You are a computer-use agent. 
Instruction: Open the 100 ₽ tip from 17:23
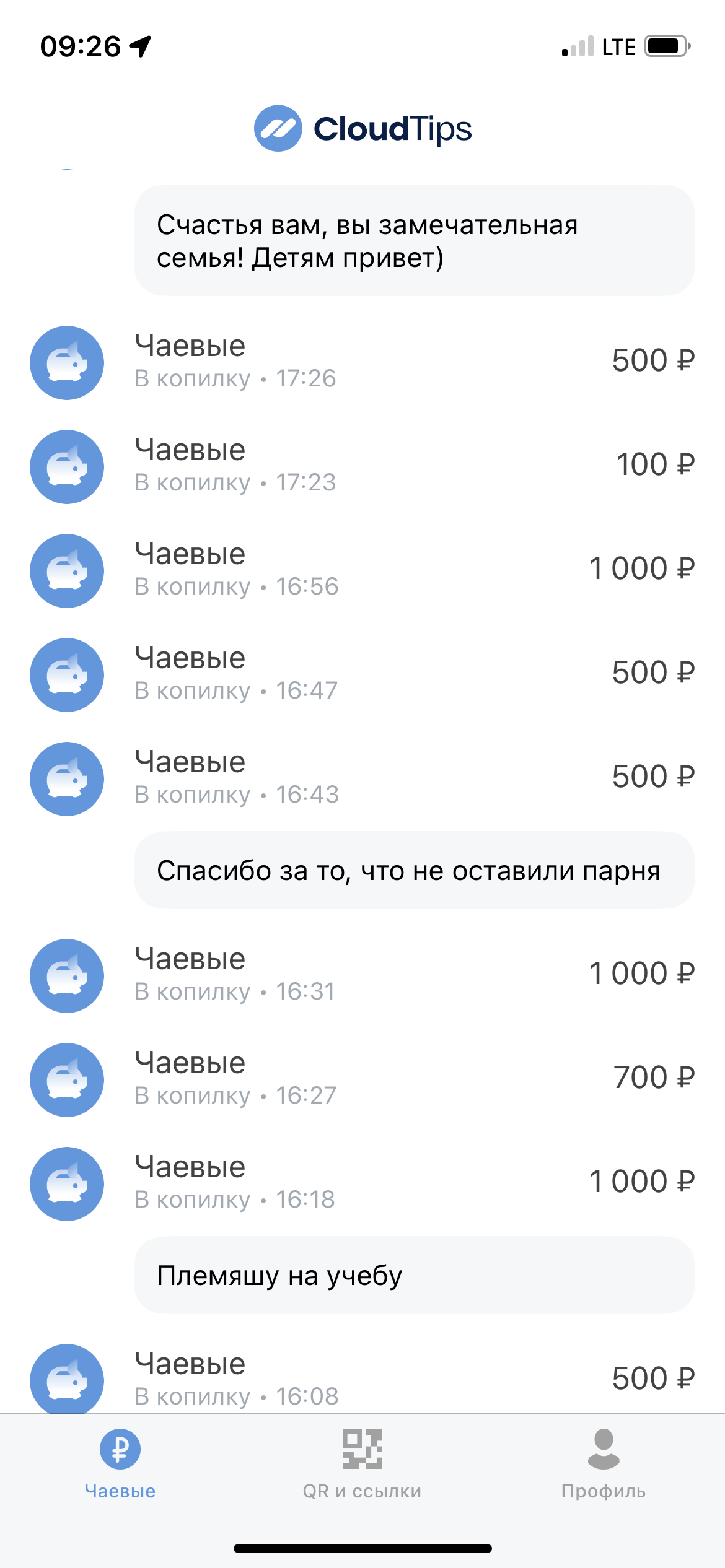pos(362,466)
